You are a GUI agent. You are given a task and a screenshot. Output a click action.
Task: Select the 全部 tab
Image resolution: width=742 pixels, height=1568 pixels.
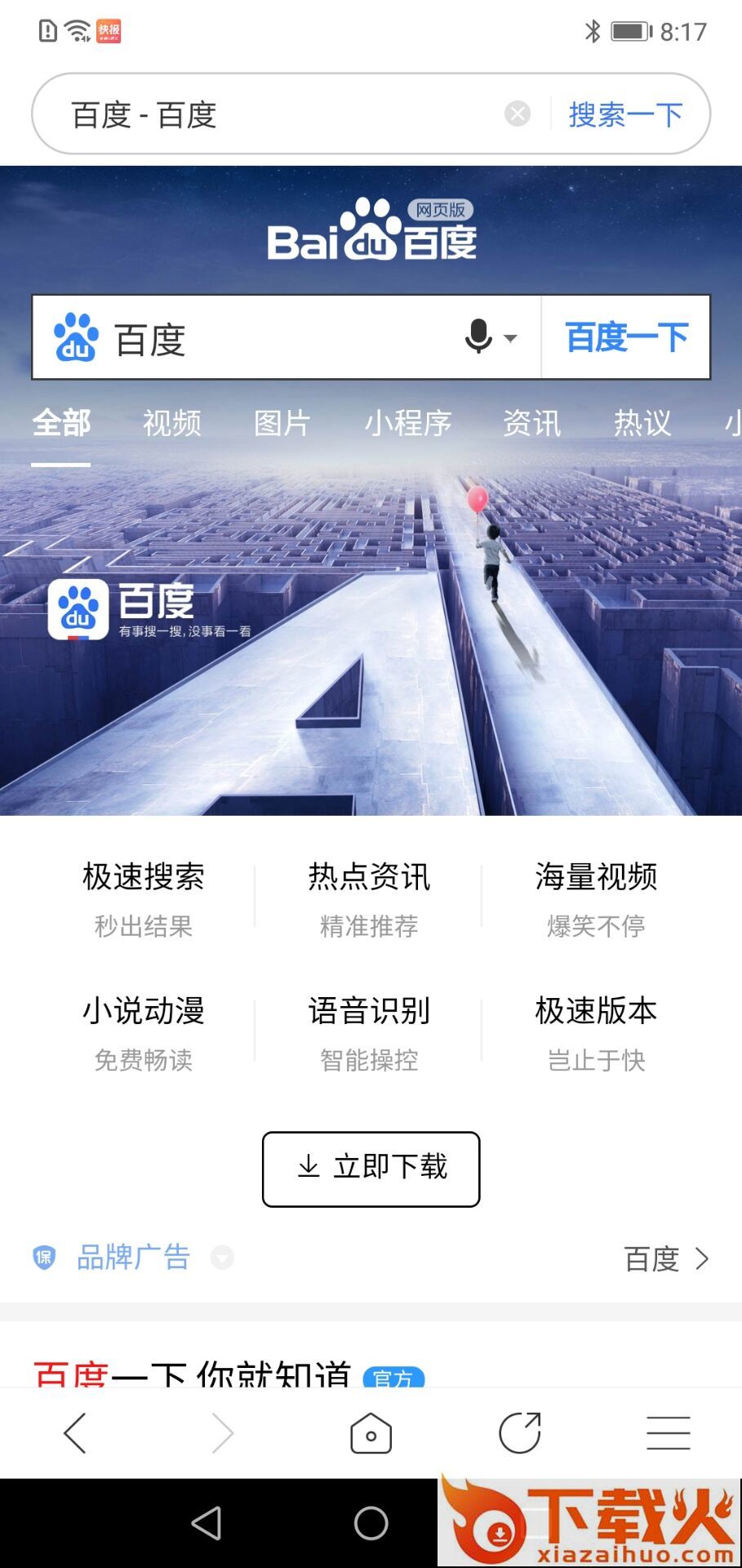tap(61, 423)
